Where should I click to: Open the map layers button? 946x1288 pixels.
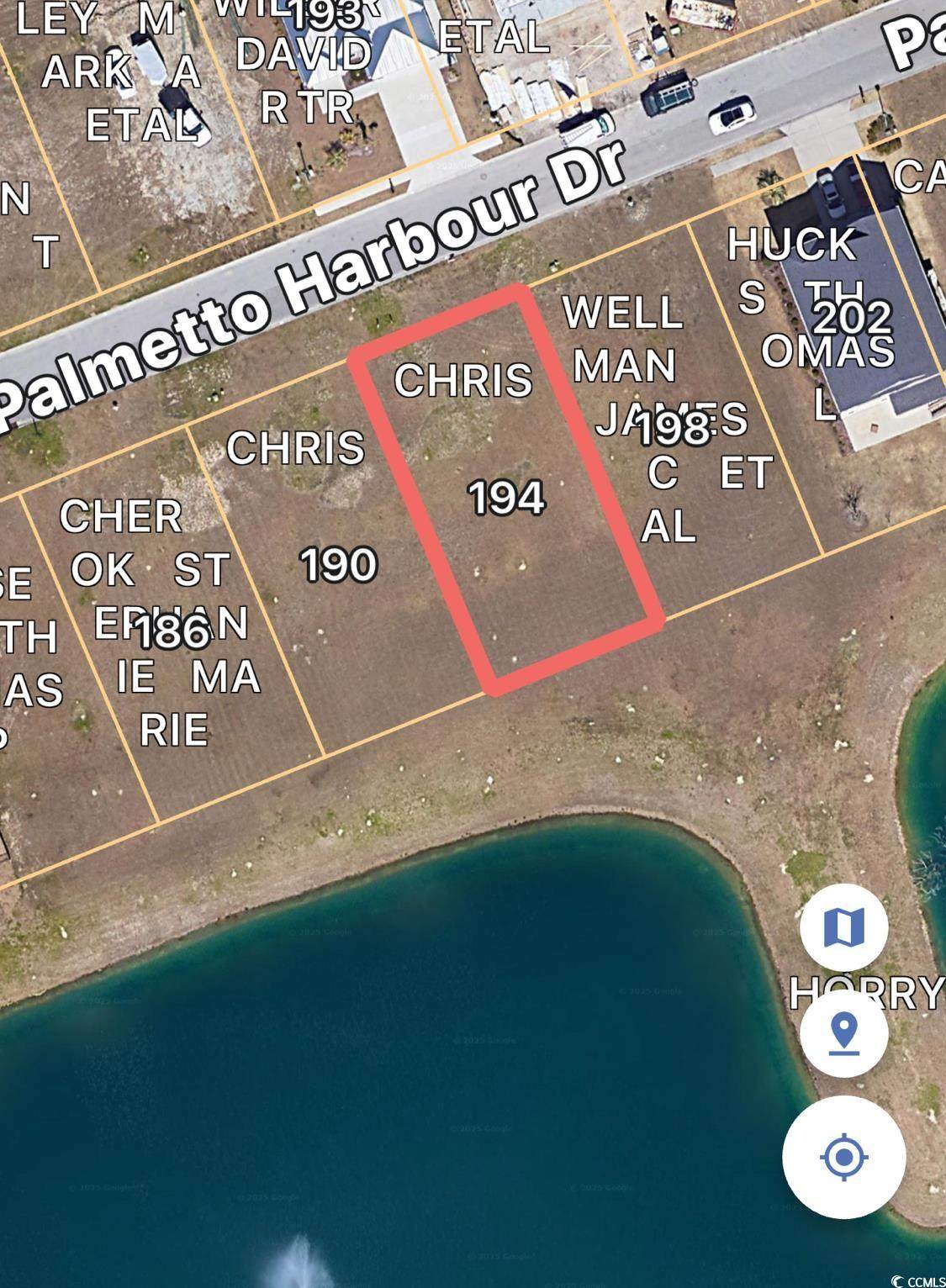click(843, 927)
